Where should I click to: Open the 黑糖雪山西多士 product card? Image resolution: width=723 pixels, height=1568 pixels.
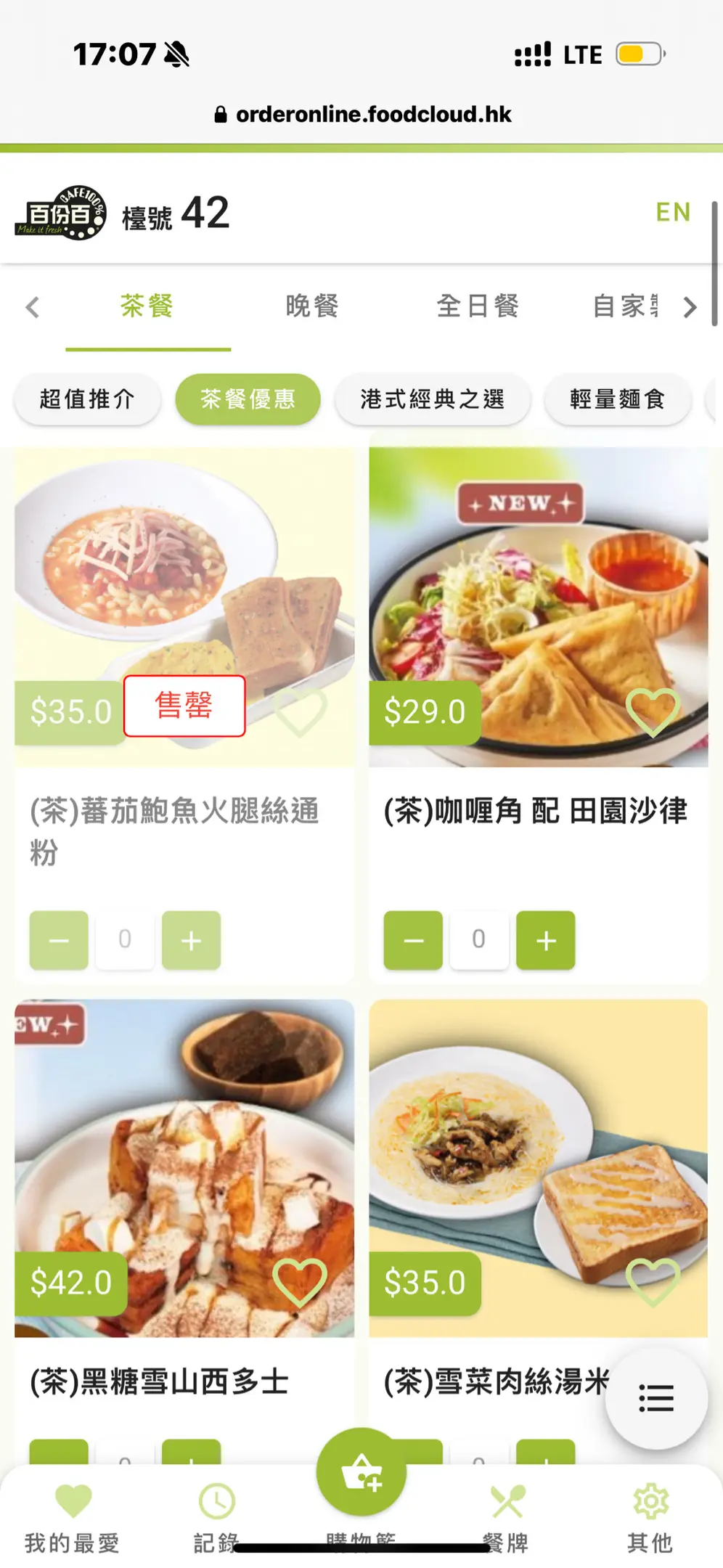point(184,1169)
